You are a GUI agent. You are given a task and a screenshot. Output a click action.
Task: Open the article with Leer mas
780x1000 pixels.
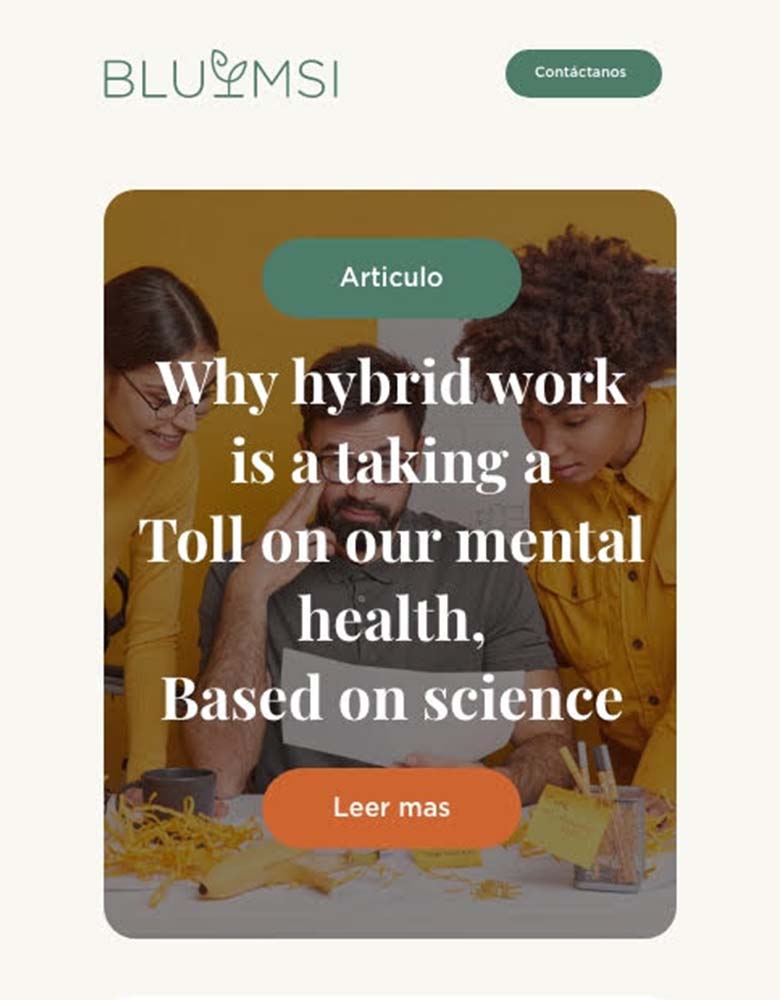pyautogui.click(x=391, y=808)
